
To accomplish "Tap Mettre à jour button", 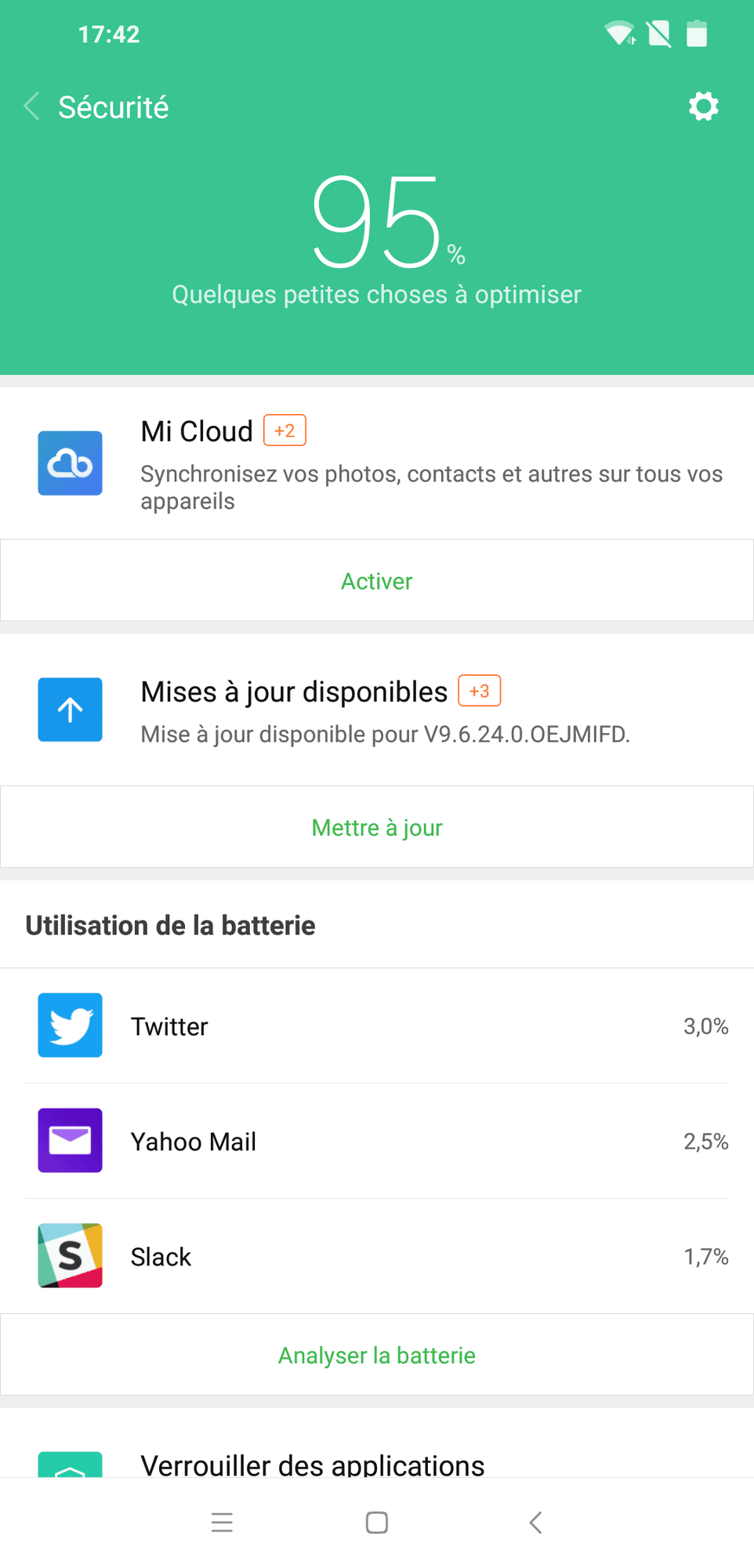I will point(377,828).
